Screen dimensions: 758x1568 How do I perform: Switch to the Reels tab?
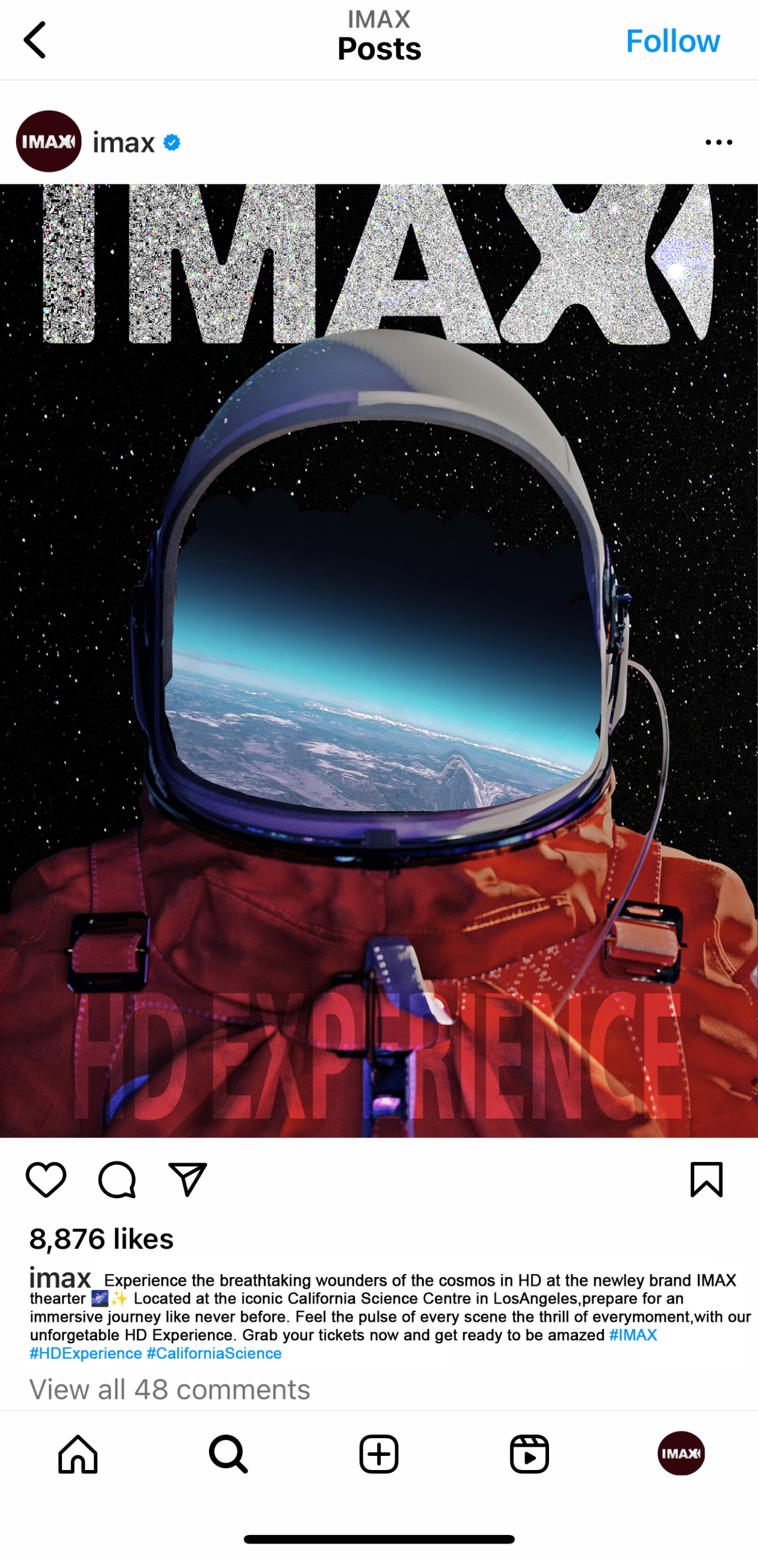[x=529, y=1453]
